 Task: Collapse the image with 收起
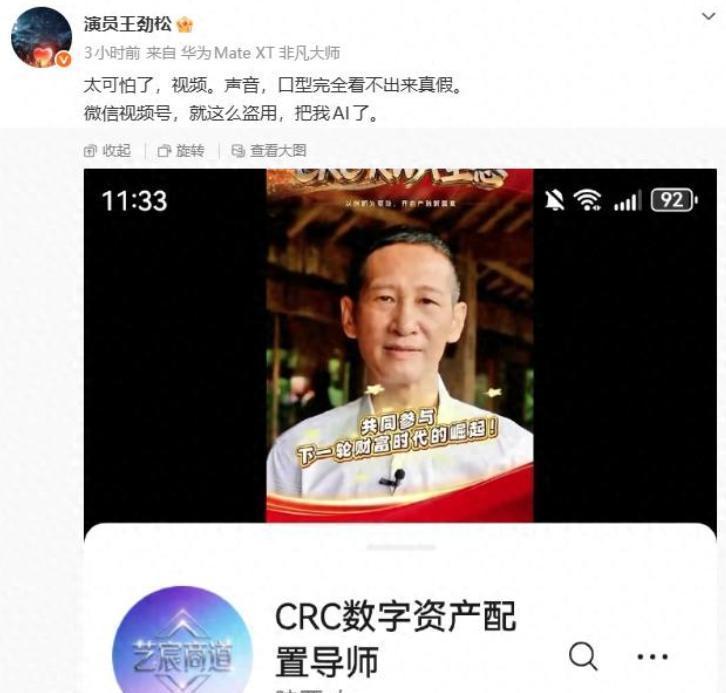click(108, 151)
